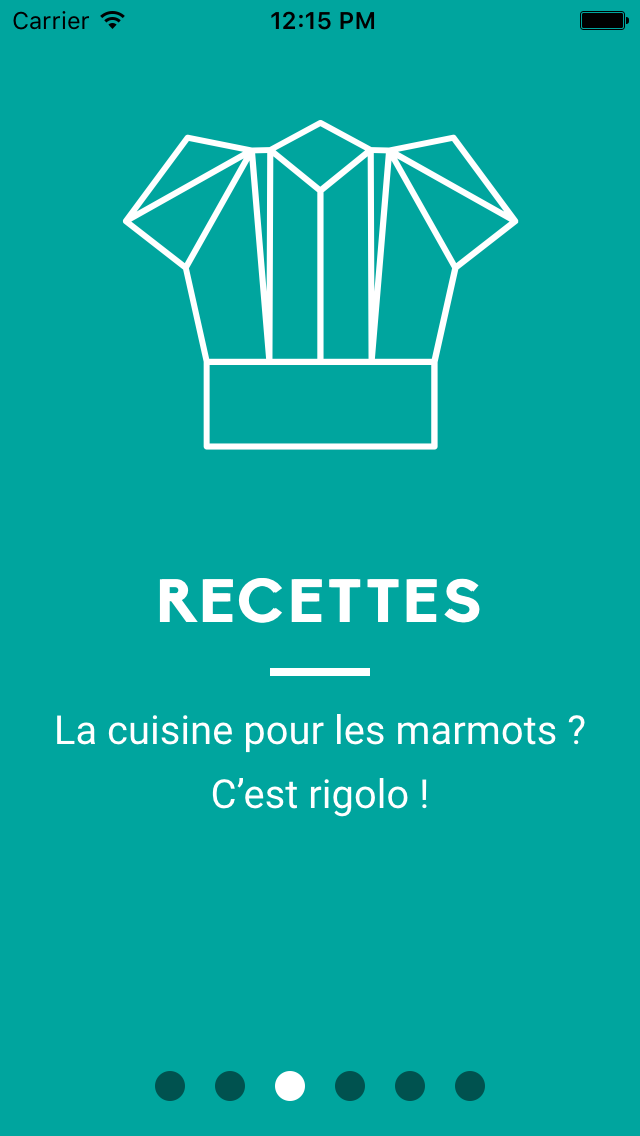The height and width of the screenshot is (1136, 640).
Task: Select the second page indicator dot
Action: pyautogui.click(x=230, y=1085)
